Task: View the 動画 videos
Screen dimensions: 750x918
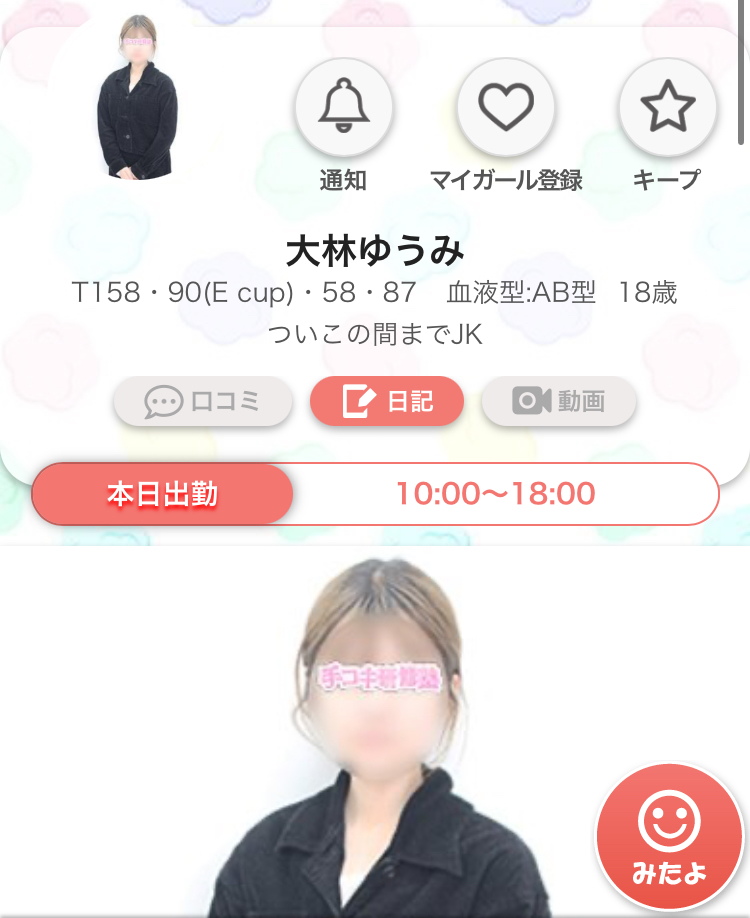Action: 559,402
